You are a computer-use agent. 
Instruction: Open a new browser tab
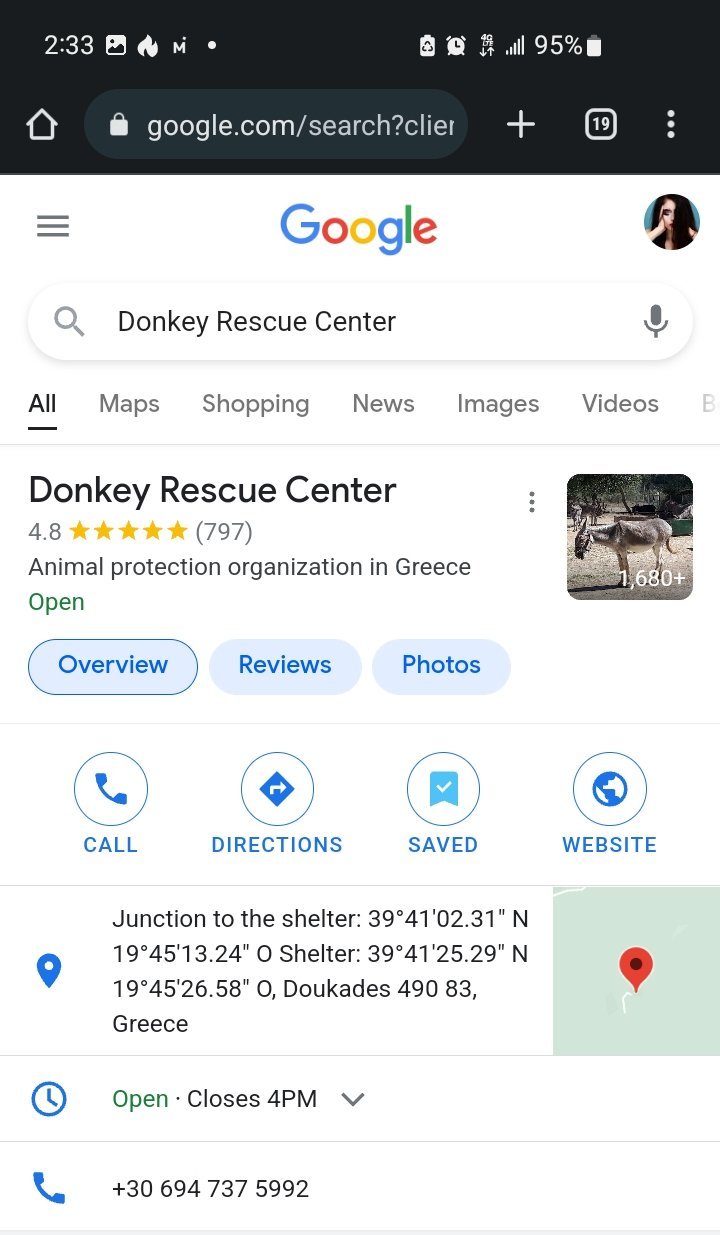click(x=520, y=125)
